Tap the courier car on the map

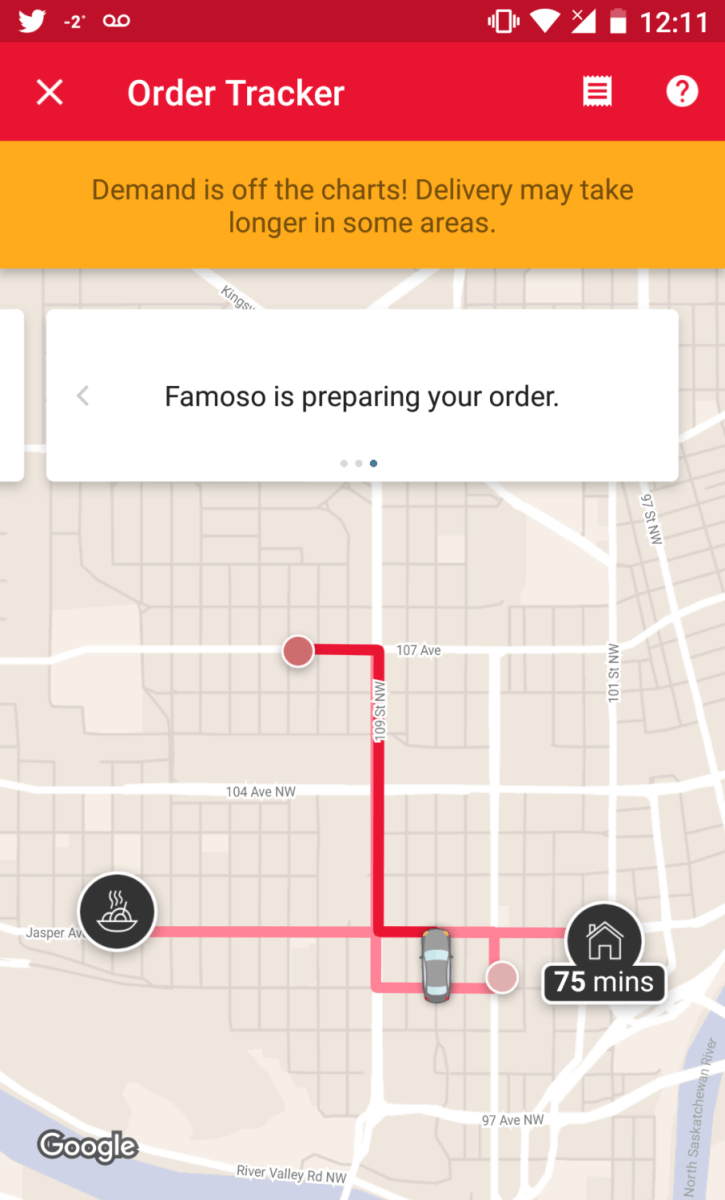tap(435, 964)
